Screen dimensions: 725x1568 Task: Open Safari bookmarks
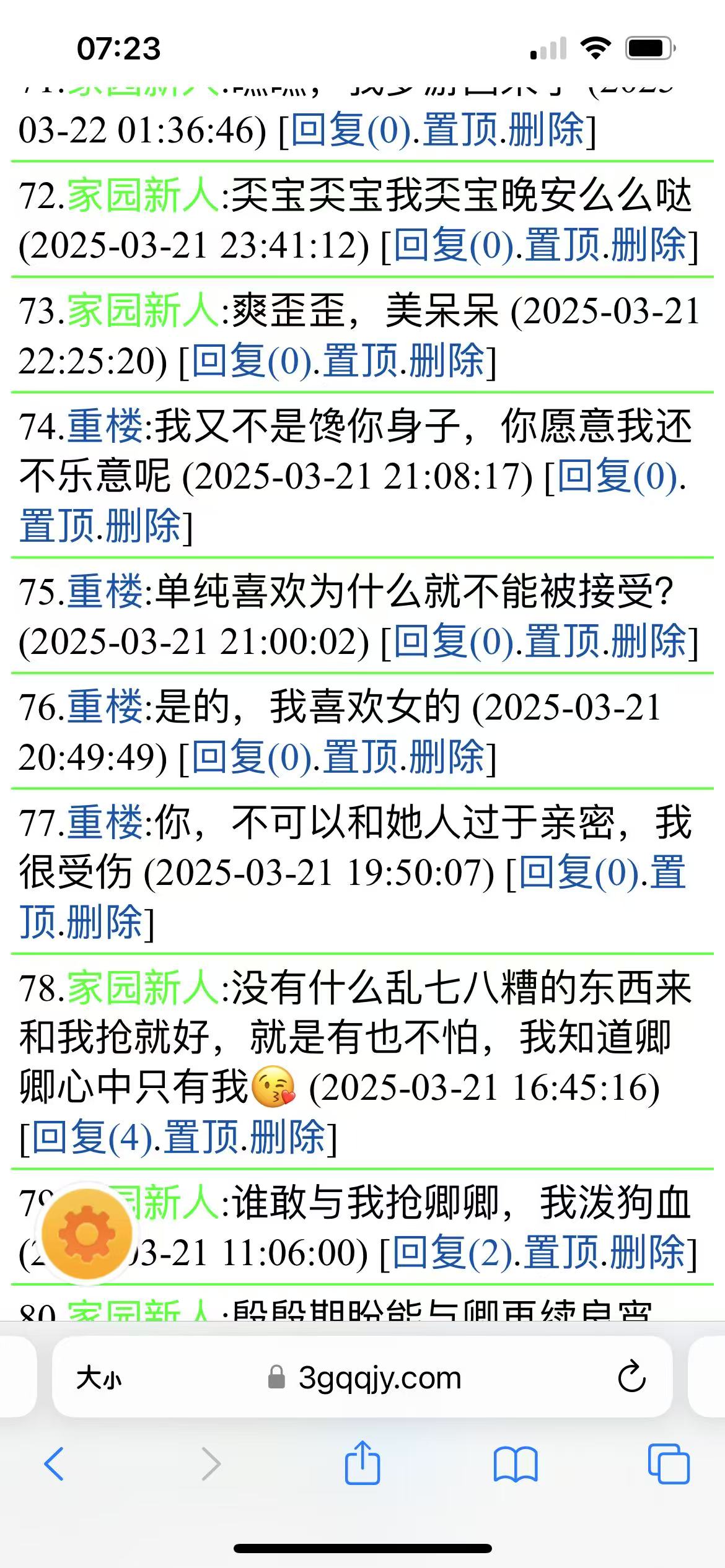click(515, 1464)
